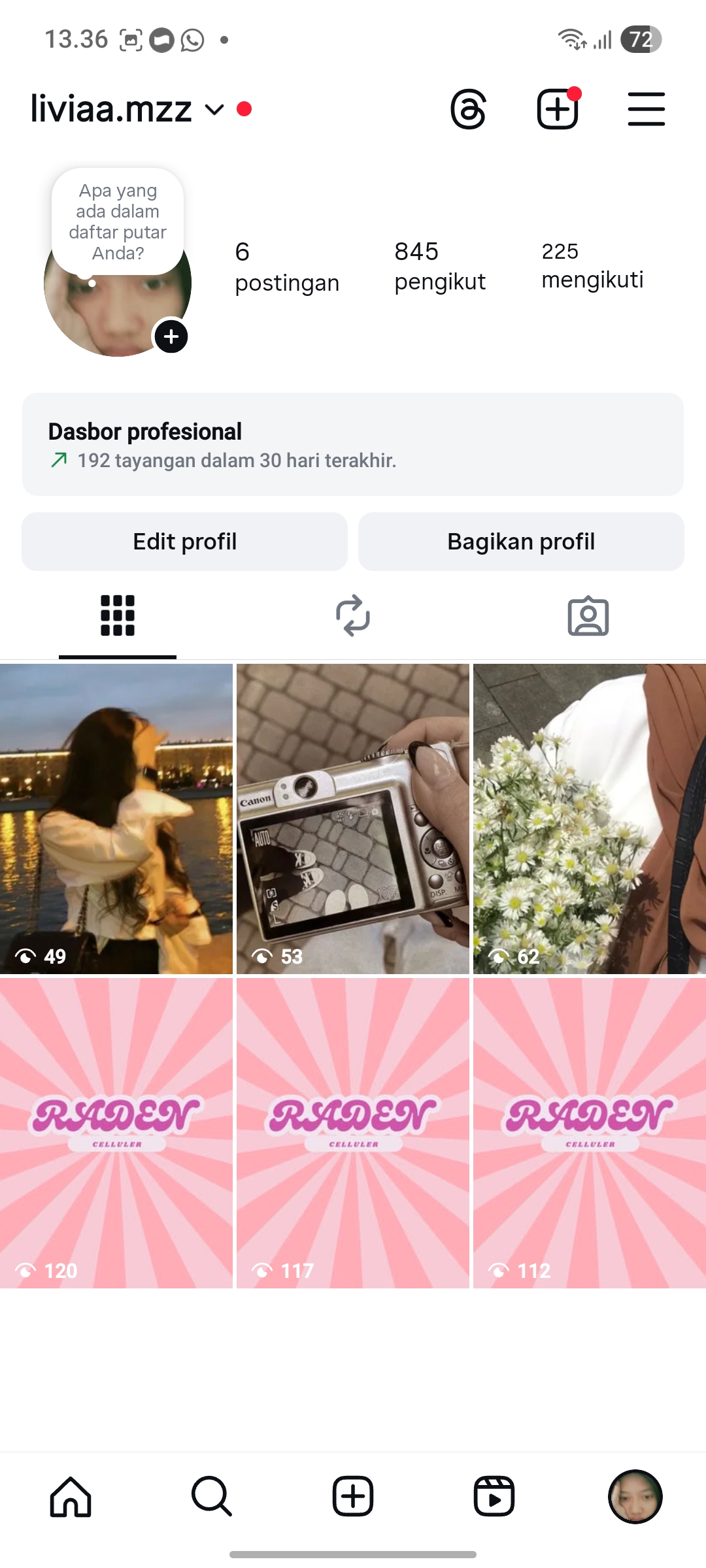Image resolution: width=706 pixels, height=1568 pixels.
Task: Open the Reels tab
Action: 494,1496
